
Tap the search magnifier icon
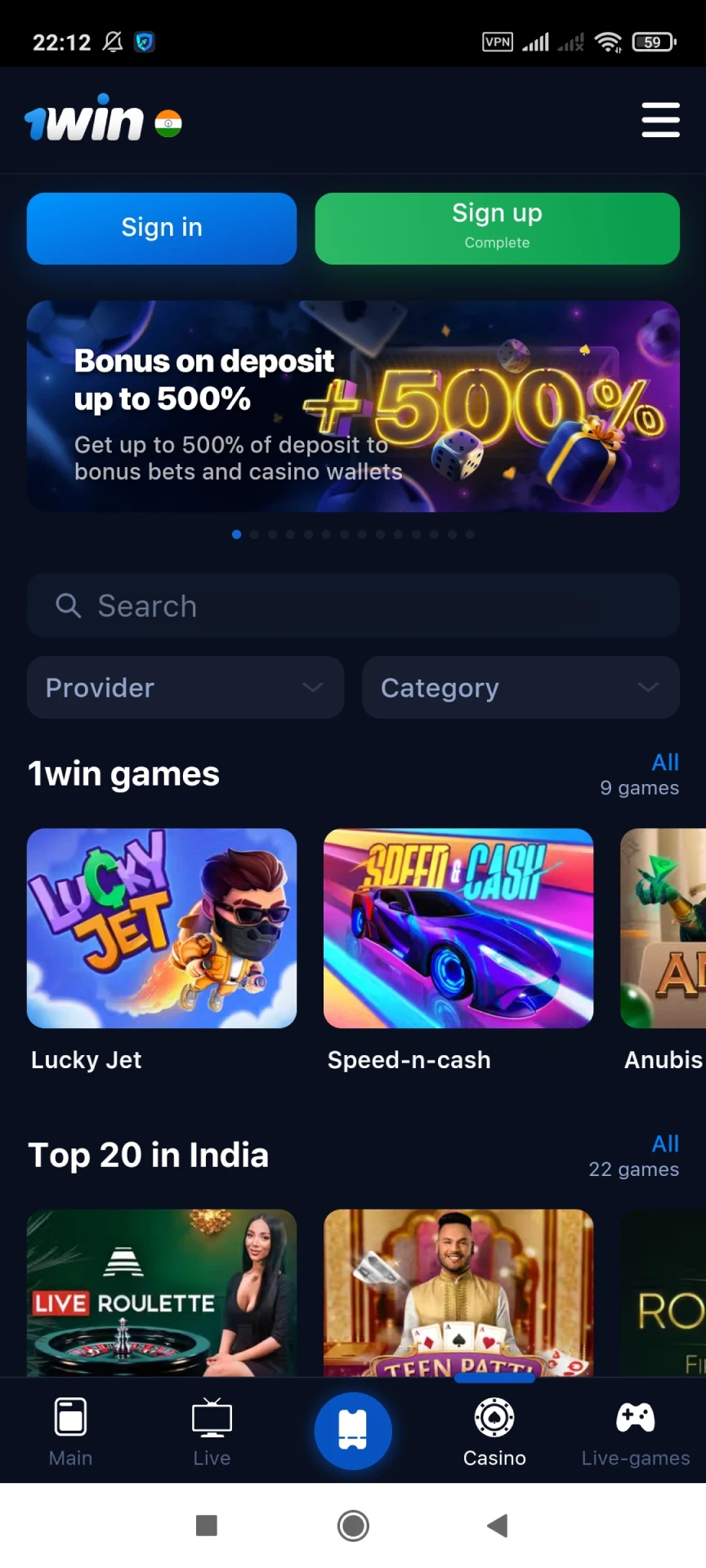point(68,606)
